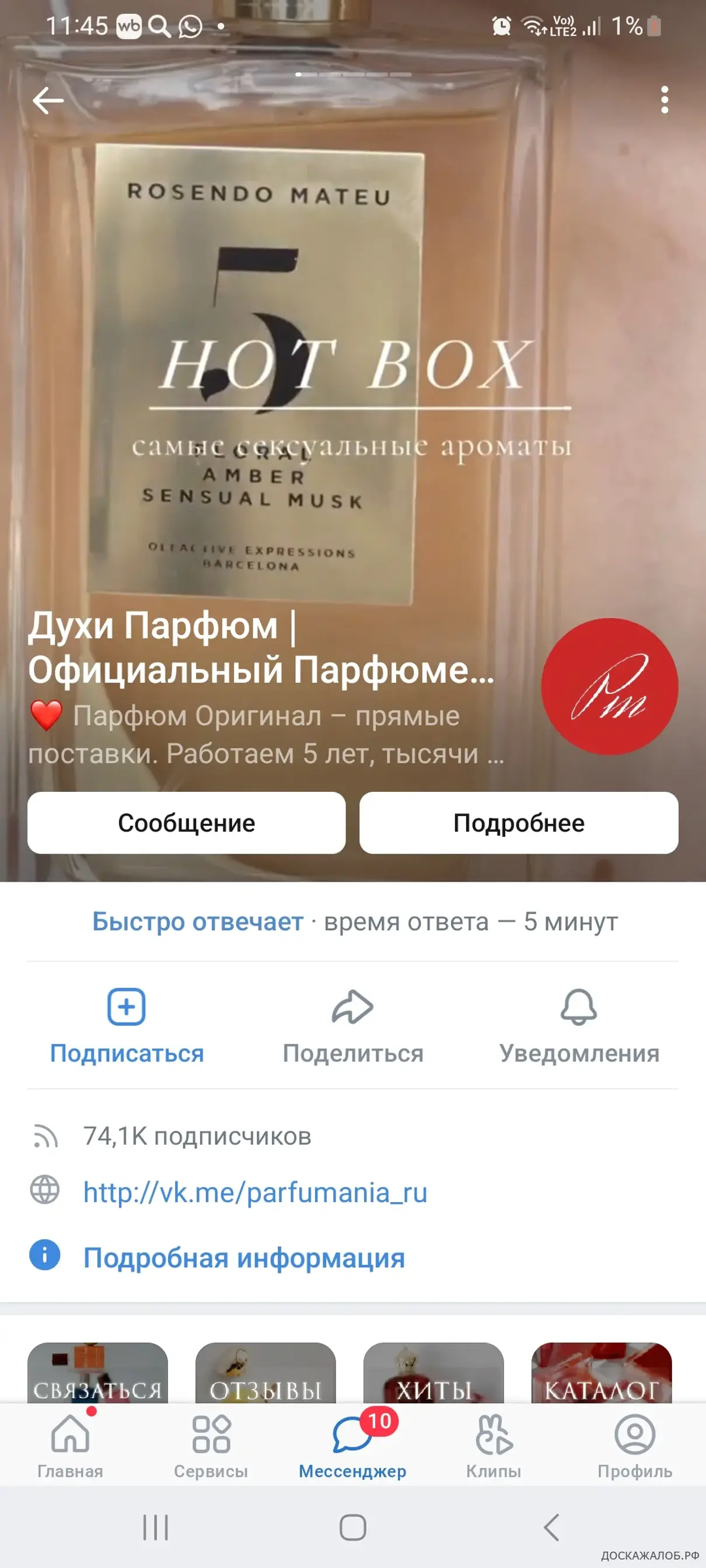Open the three-dot overflow menu

(x=664, y=100)
